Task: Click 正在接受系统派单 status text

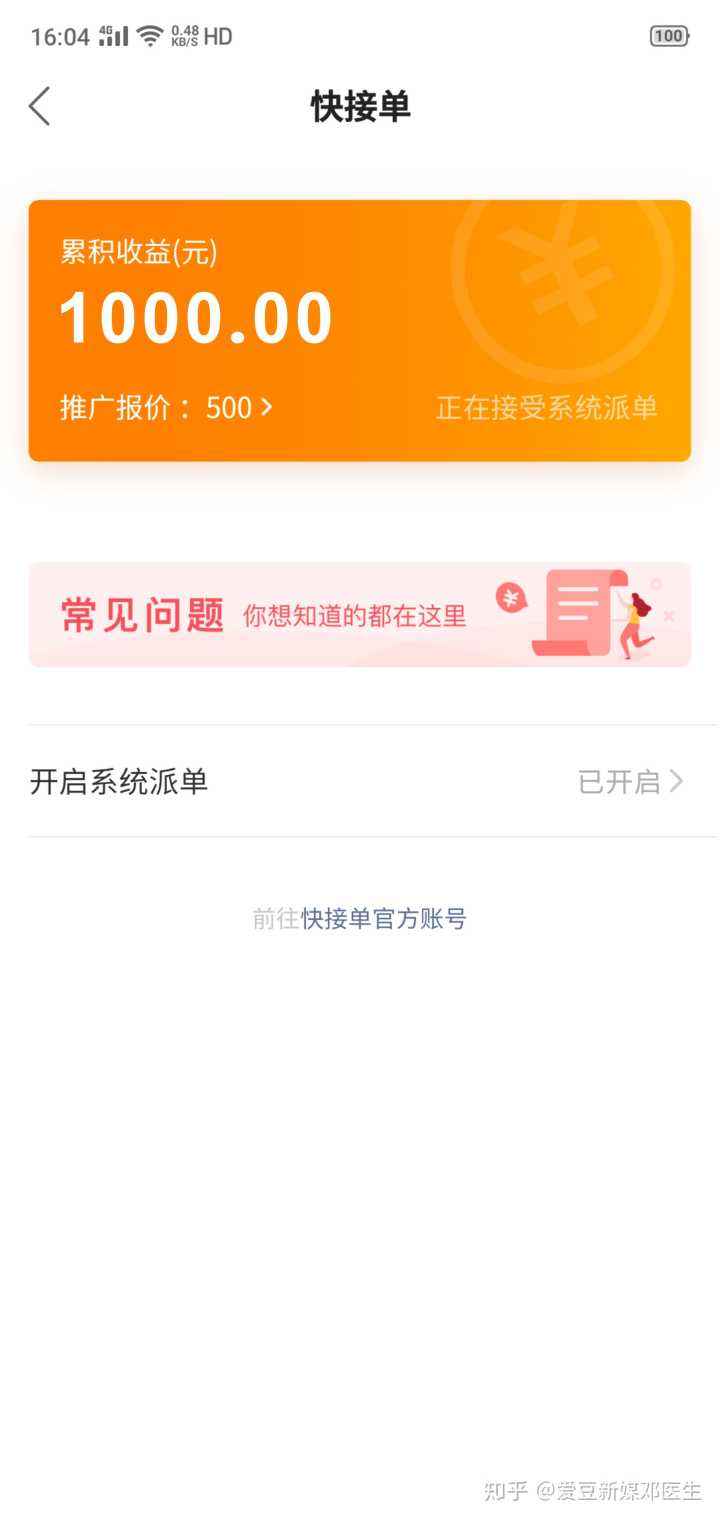Action: pos(548,408)
